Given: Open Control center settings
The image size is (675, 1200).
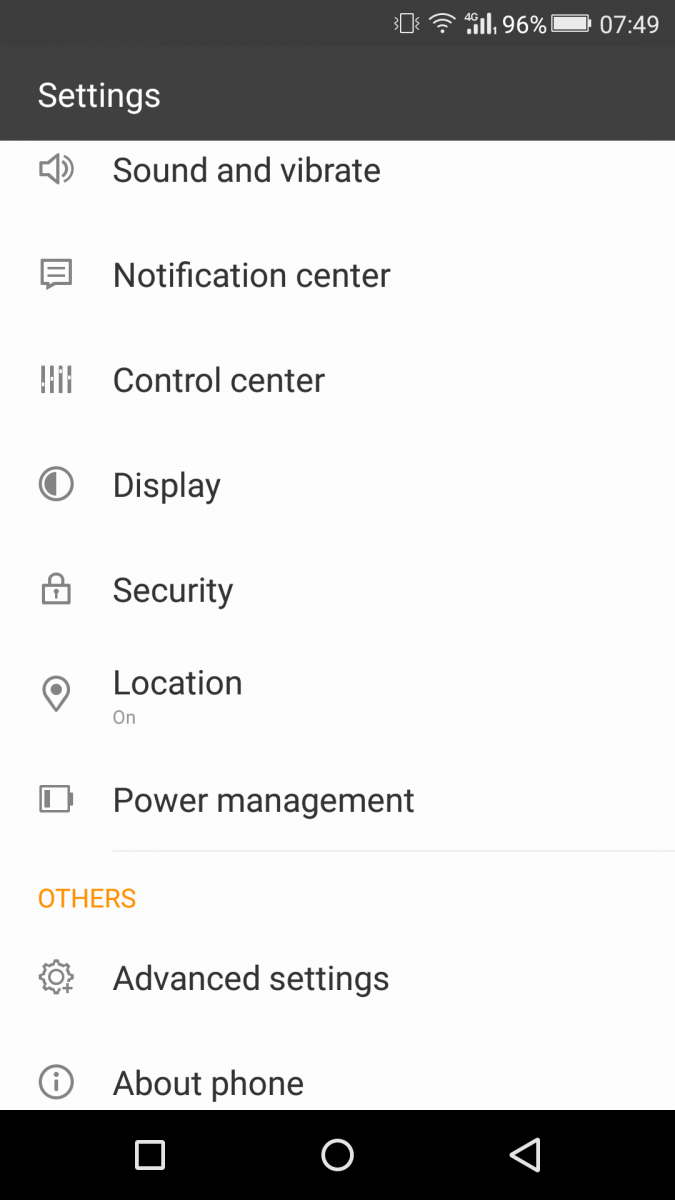Looking at the screenshot, I should pyautogui.click(x=337, y=380).
